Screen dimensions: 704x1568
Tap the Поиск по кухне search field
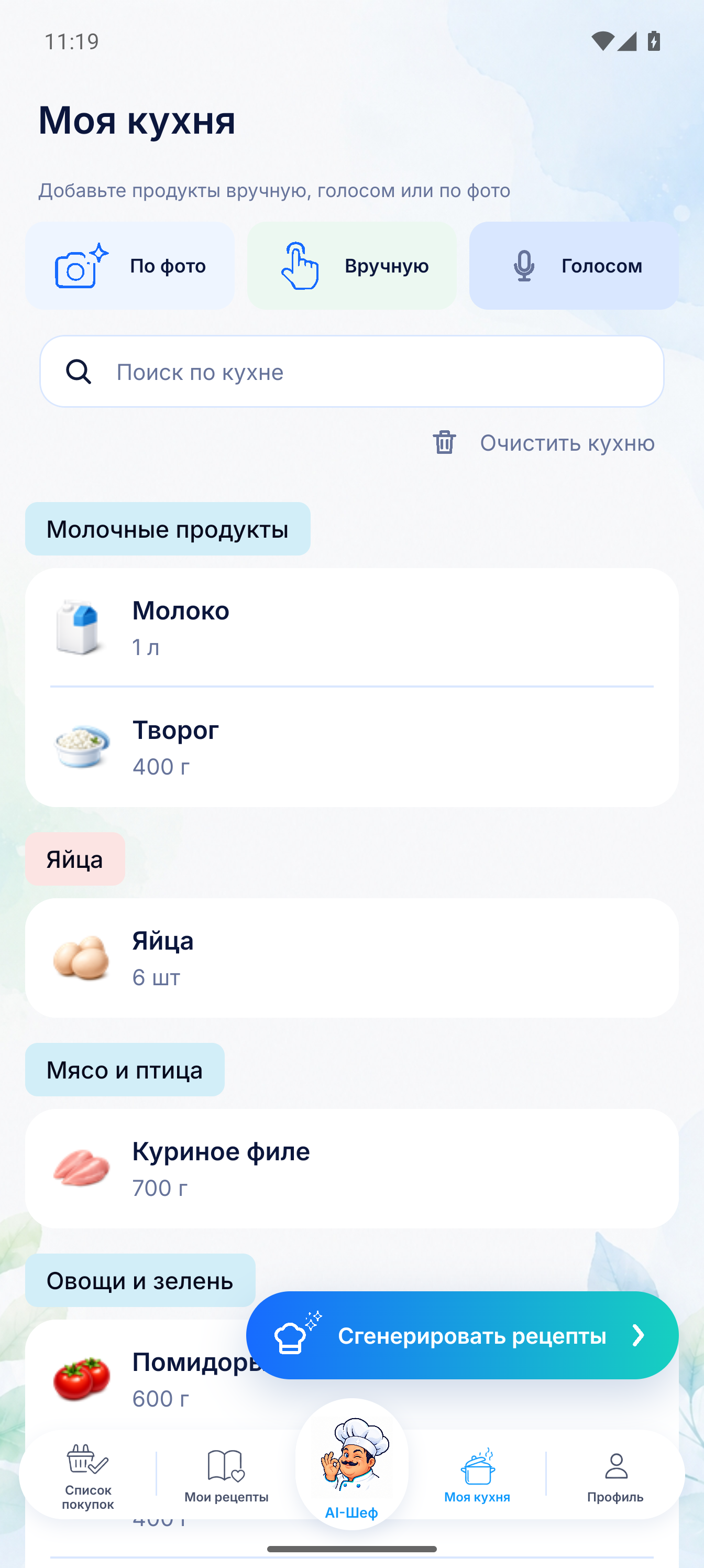351,372
